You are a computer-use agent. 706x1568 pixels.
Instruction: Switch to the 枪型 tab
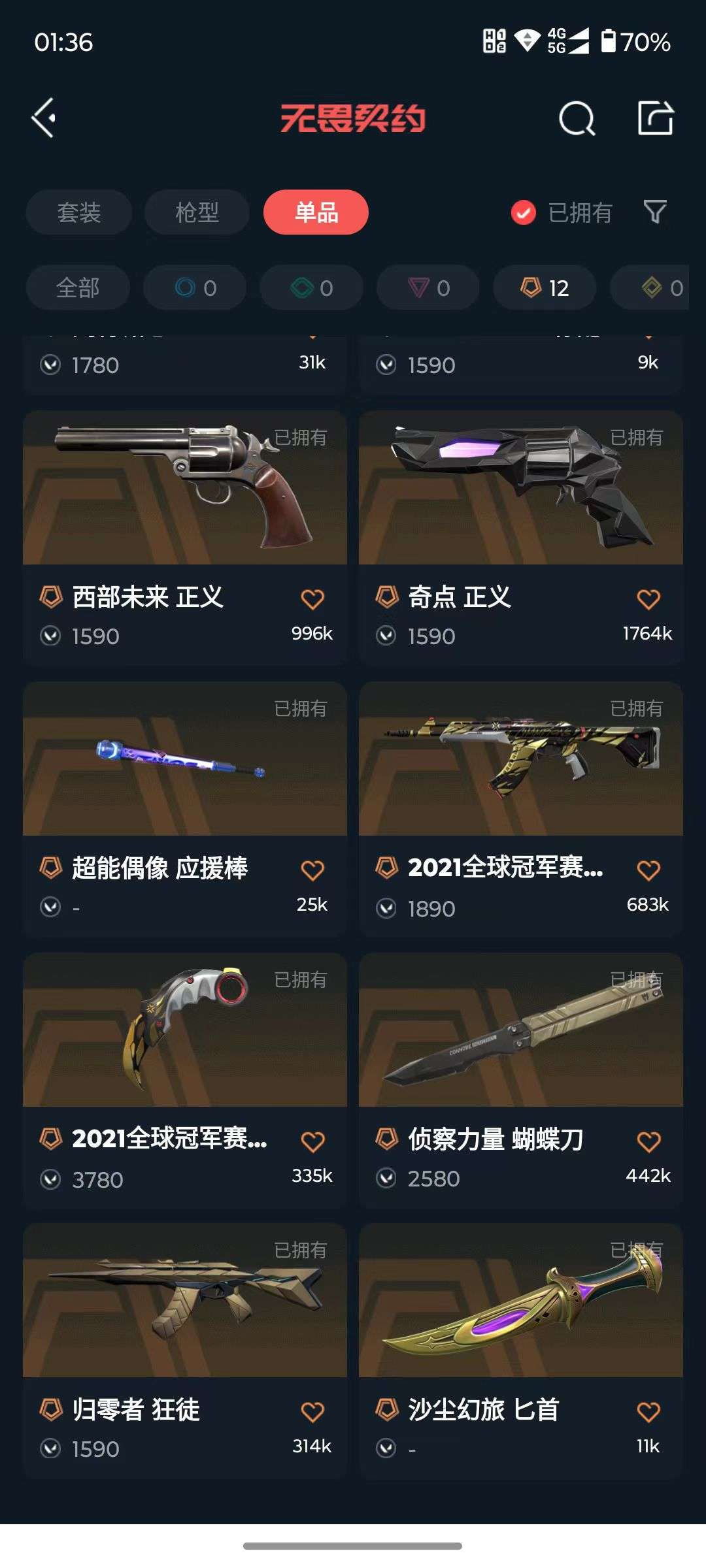coord(196,212)
